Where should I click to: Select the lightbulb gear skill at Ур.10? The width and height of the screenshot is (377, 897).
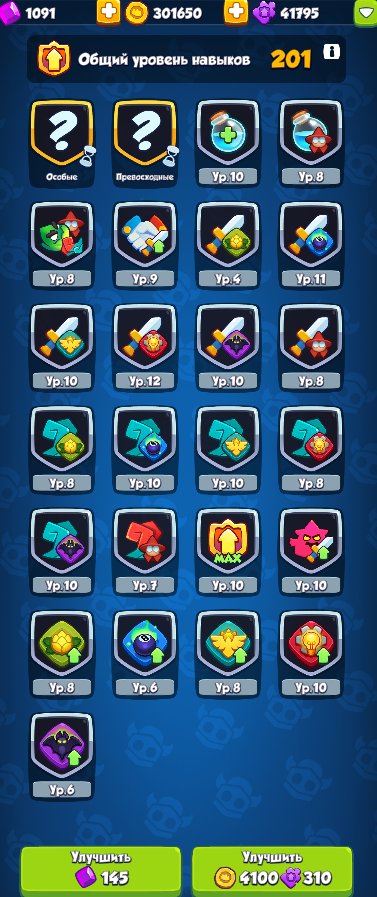click(311, 654)
